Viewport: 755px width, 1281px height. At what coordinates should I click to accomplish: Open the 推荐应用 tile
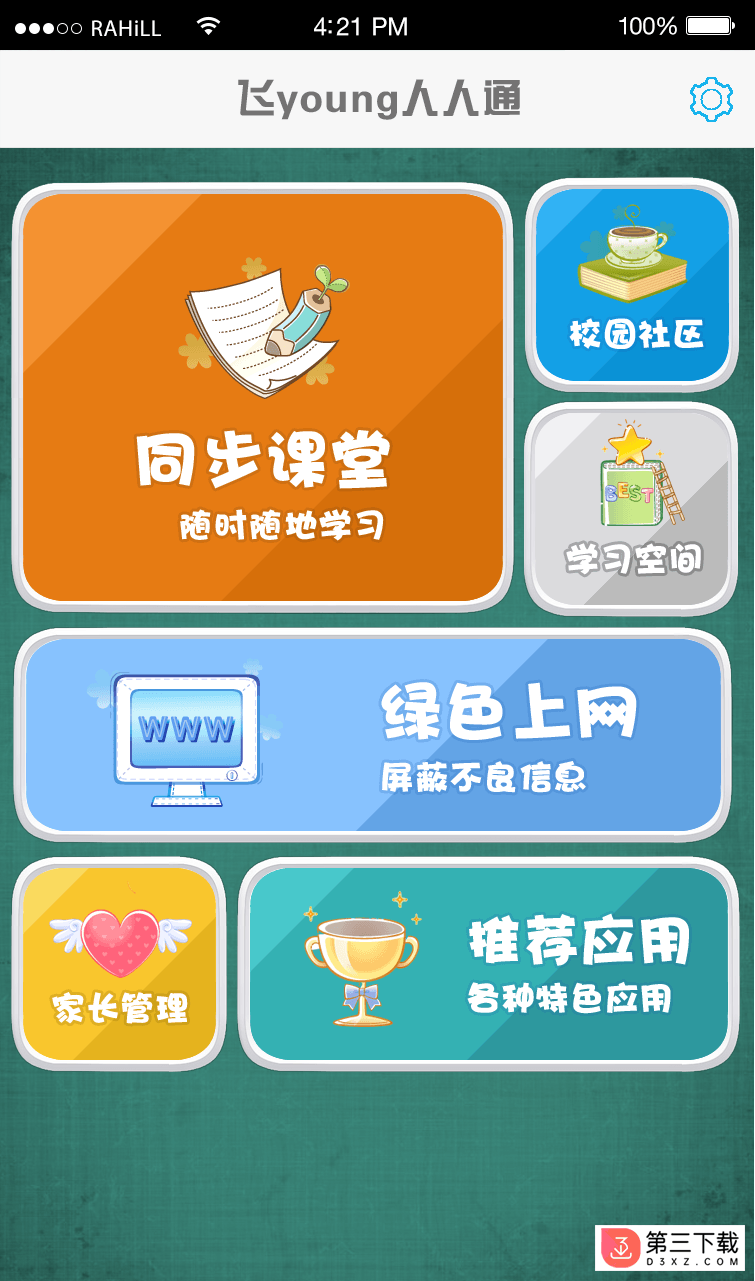pos(488,964)
